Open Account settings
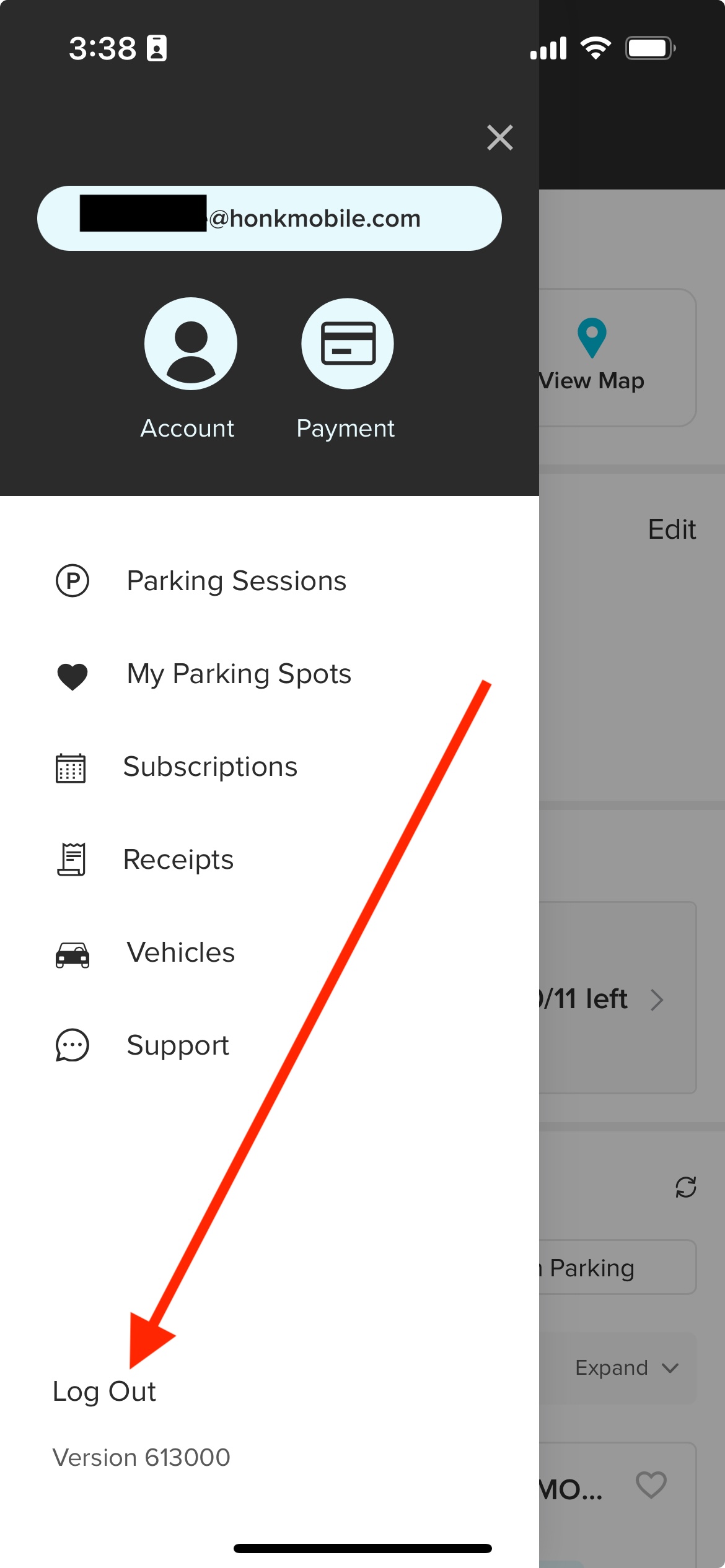 (190, 344)
